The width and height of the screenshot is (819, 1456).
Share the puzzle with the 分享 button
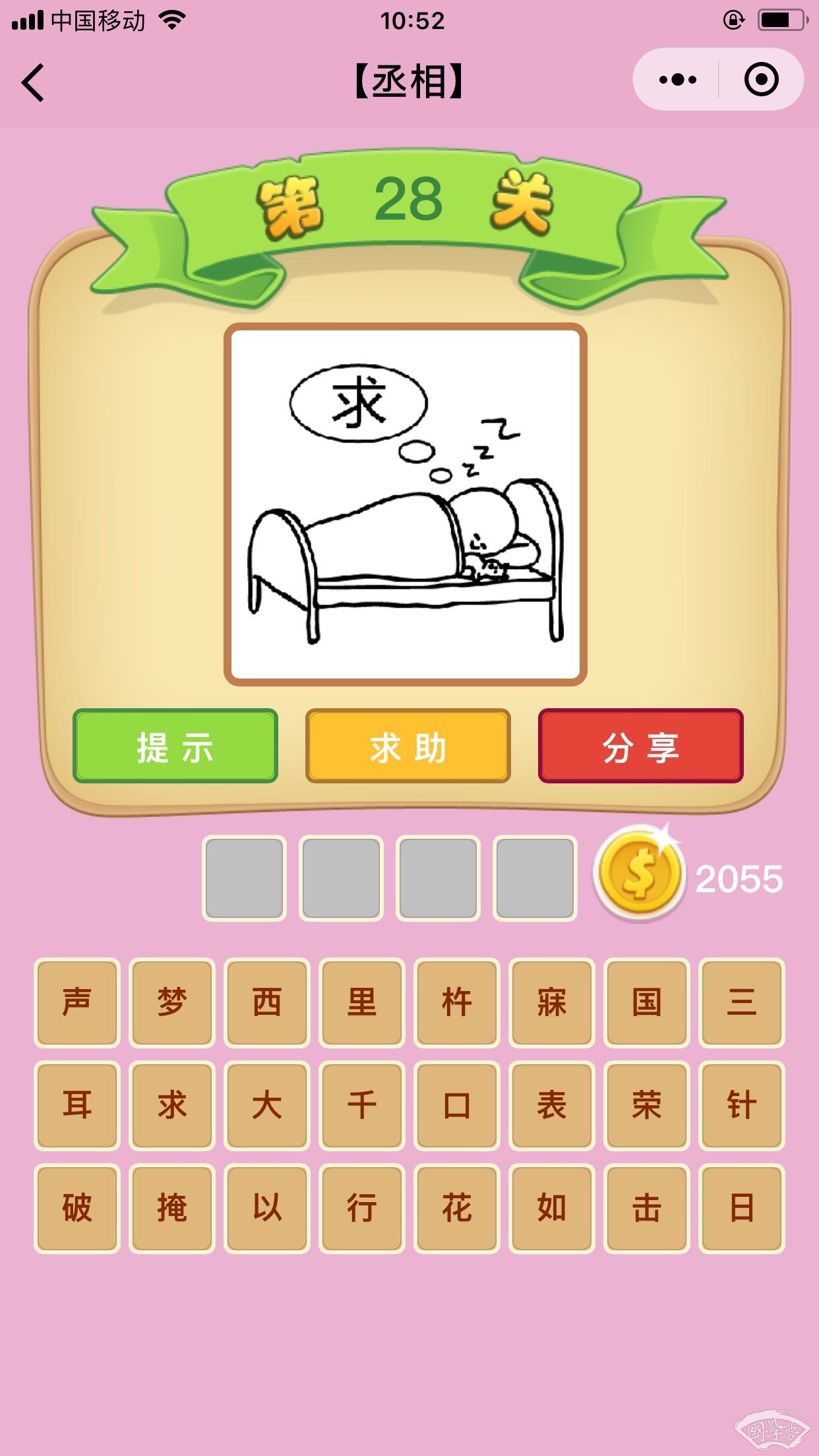[640, 746]
